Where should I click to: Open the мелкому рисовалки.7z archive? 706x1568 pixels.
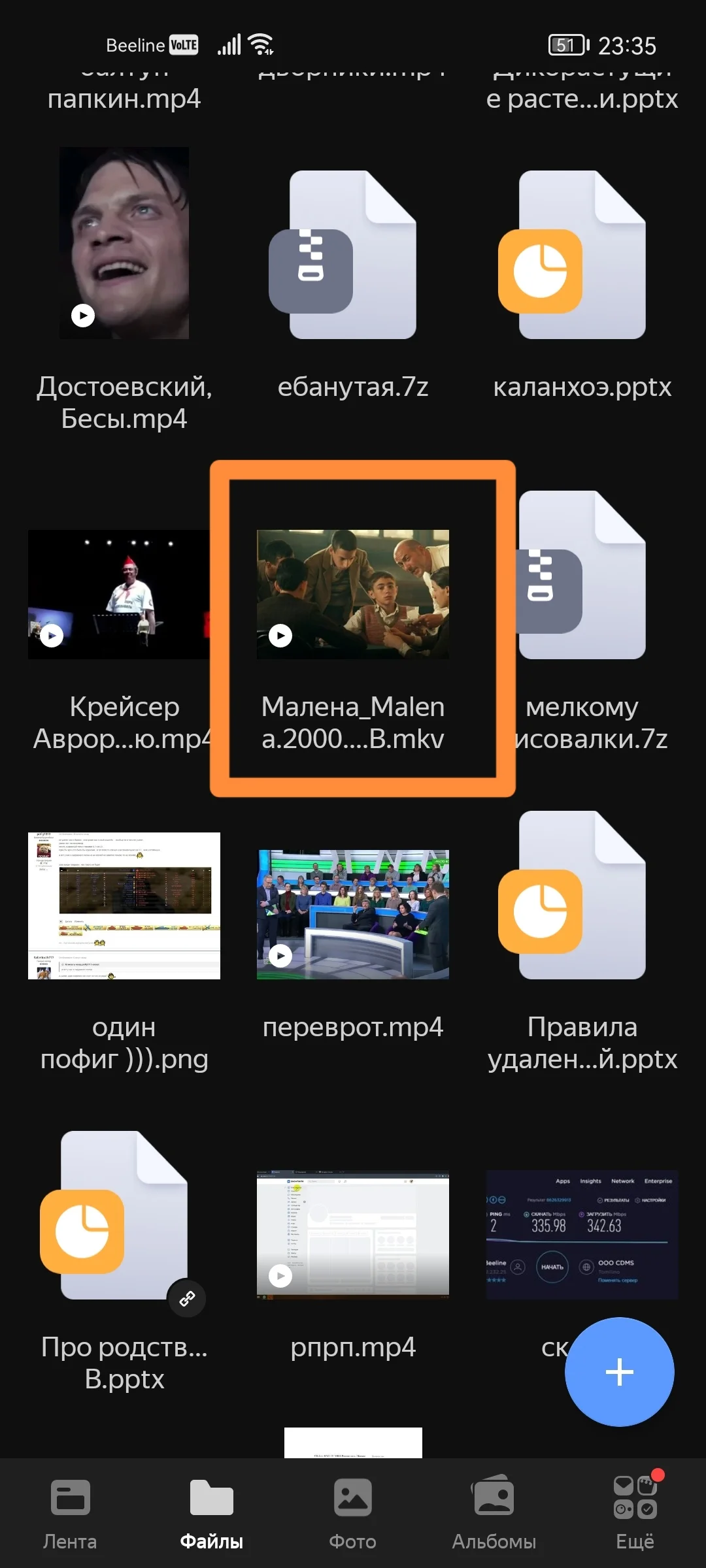pyautogui.click(x=582, y=575)
